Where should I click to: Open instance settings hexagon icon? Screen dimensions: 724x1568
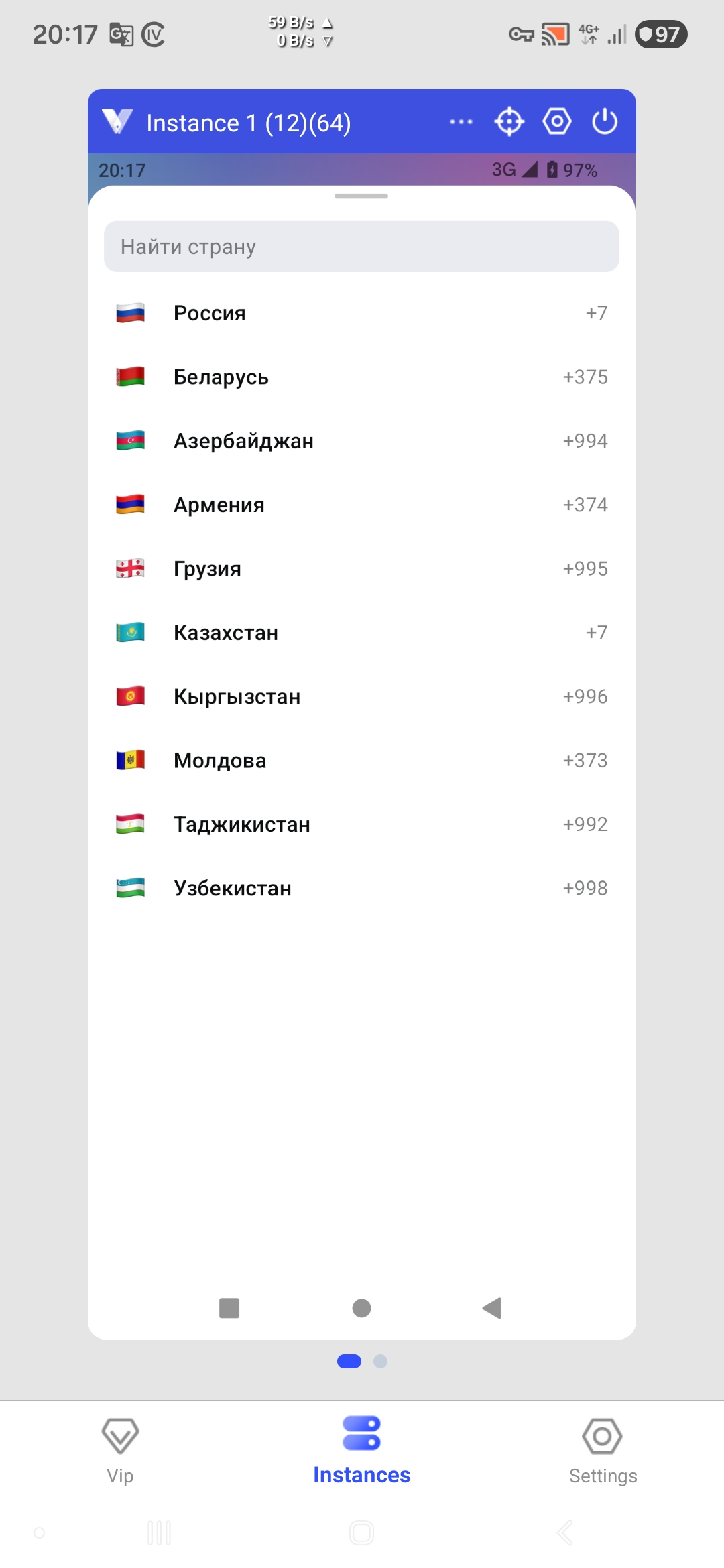pos(557,122)
